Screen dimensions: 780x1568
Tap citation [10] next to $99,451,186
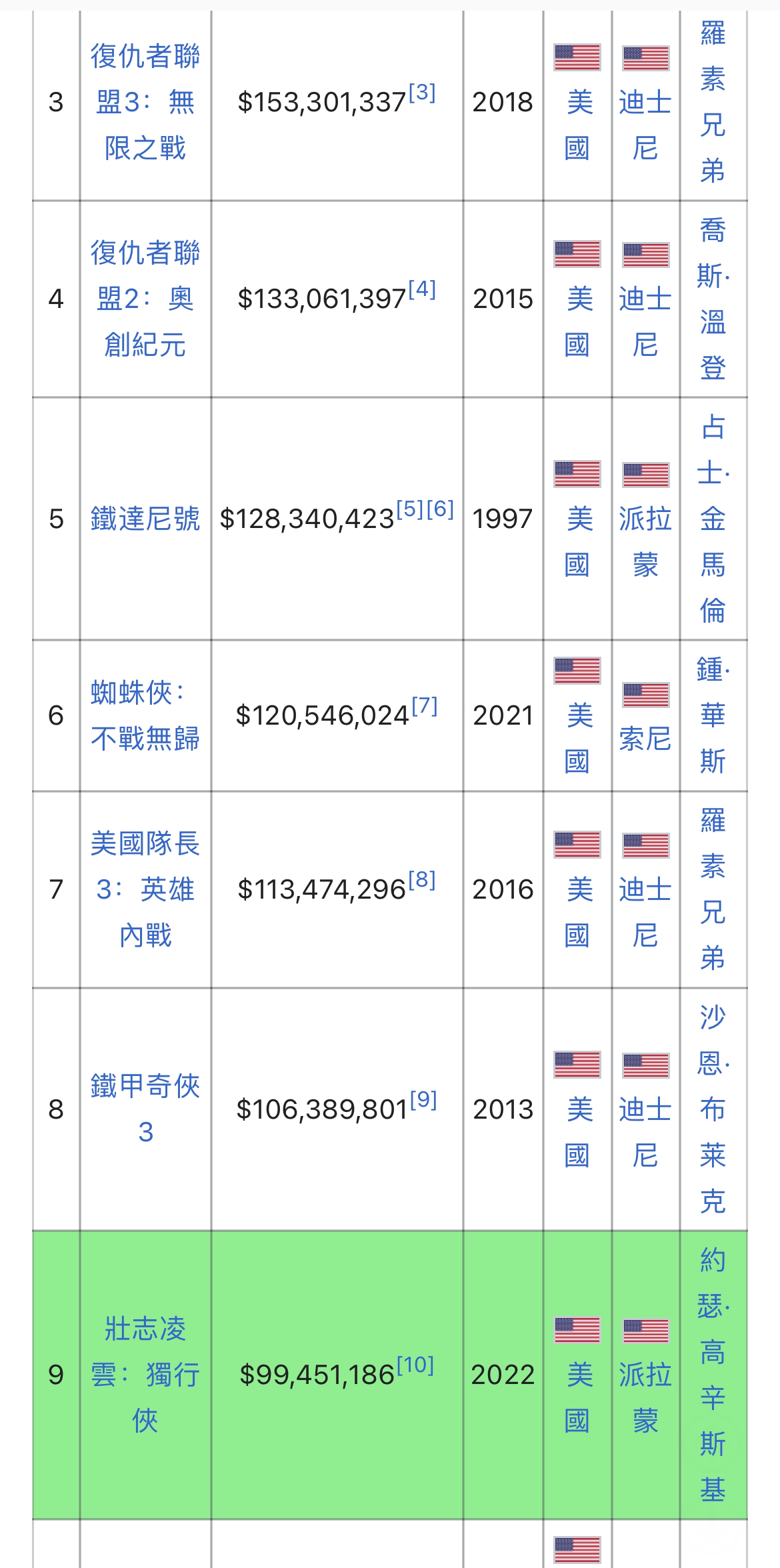pyautogui.click(x=416, y=1365)
